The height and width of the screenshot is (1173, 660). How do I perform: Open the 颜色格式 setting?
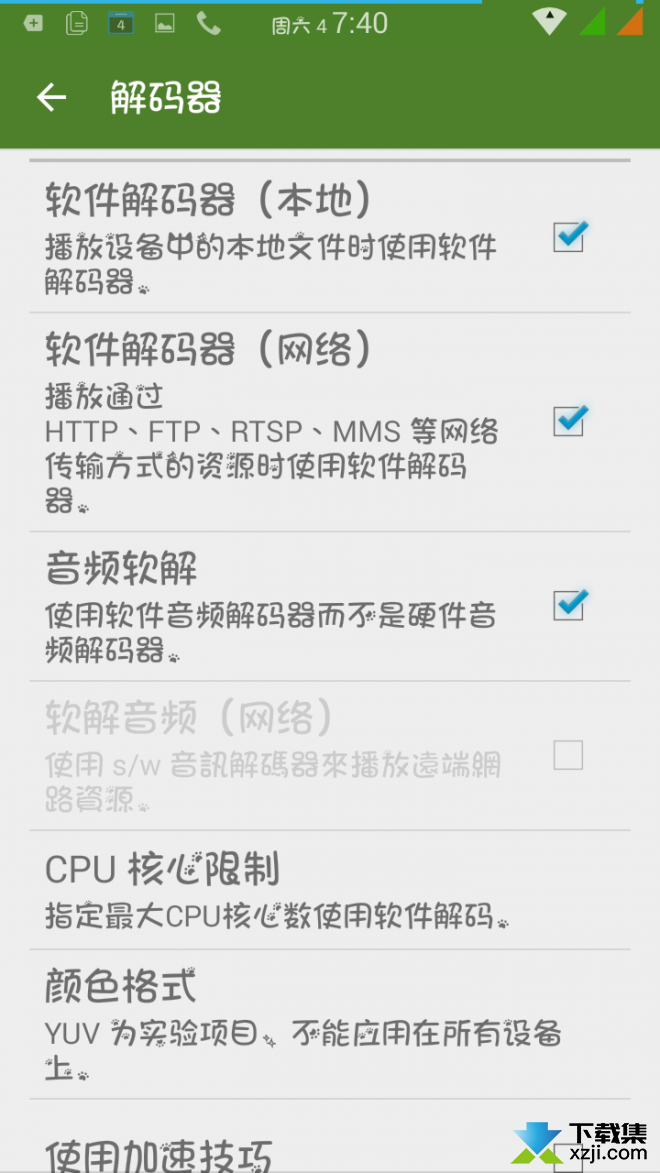pos(330,1025)
